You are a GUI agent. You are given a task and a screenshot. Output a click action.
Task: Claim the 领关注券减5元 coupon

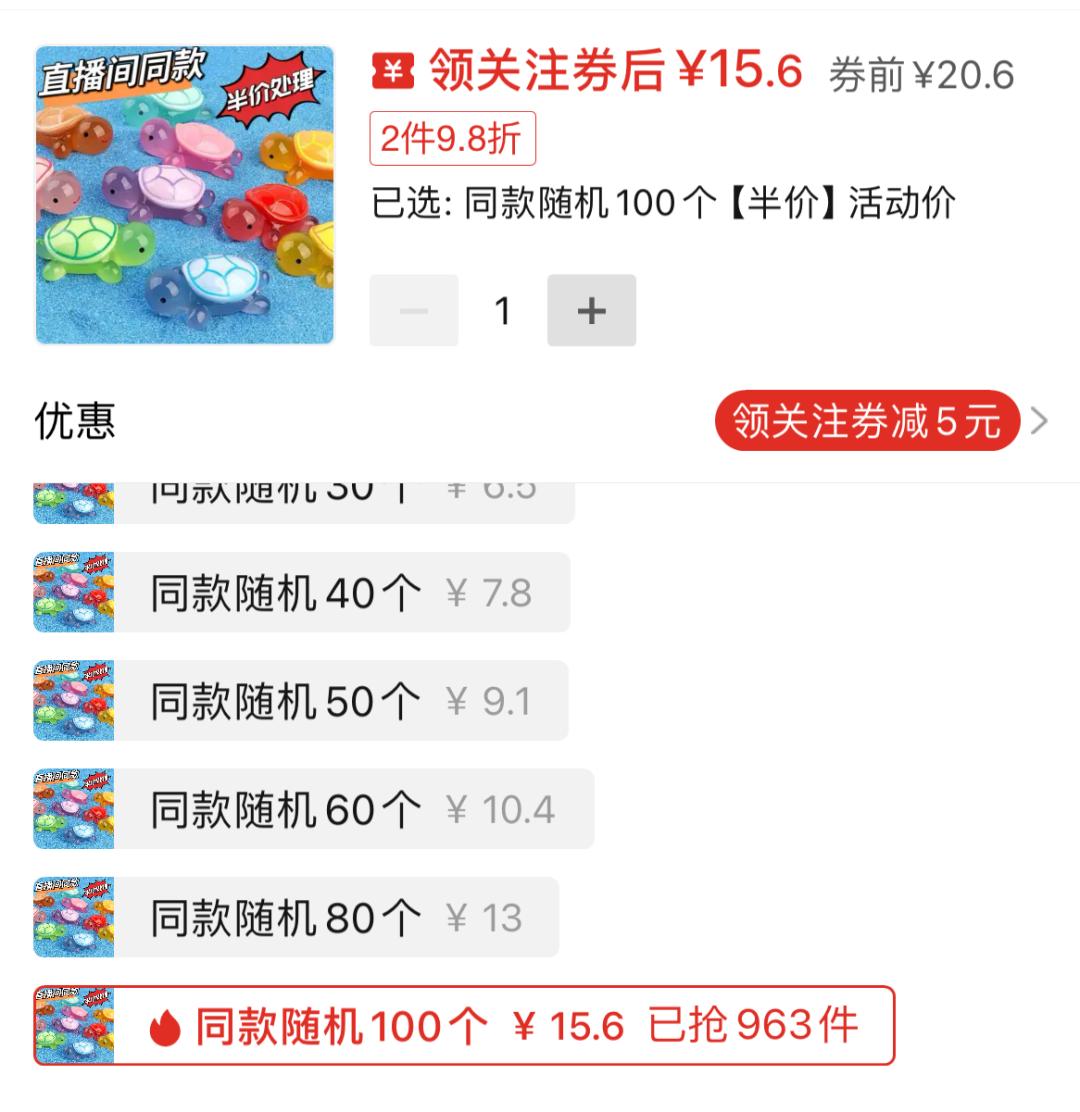coord(866,421)
